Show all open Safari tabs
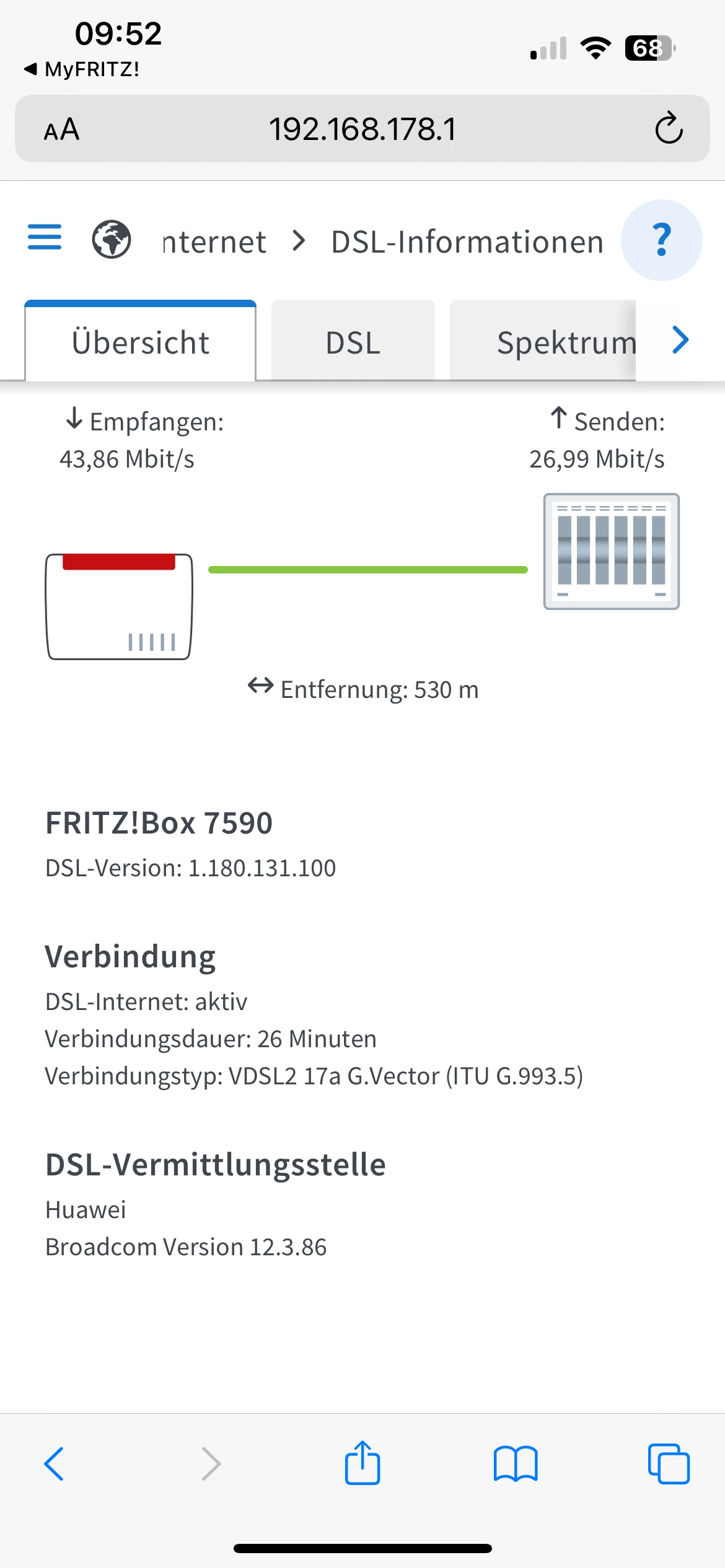This screenshot has height=1568, width=725. pos(668,1464)
